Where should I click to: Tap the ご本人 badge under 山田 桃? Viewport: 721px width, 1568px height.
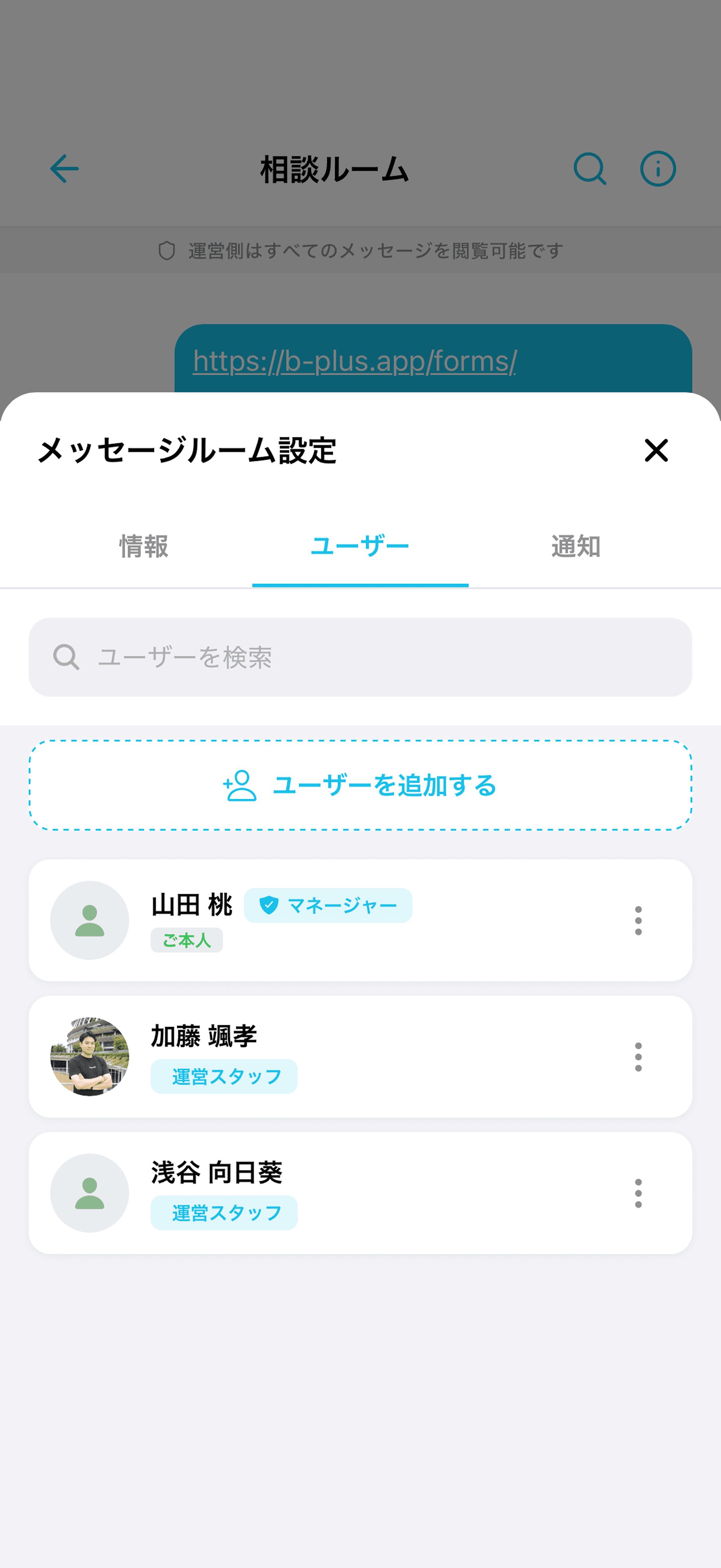tap(186, 940)
